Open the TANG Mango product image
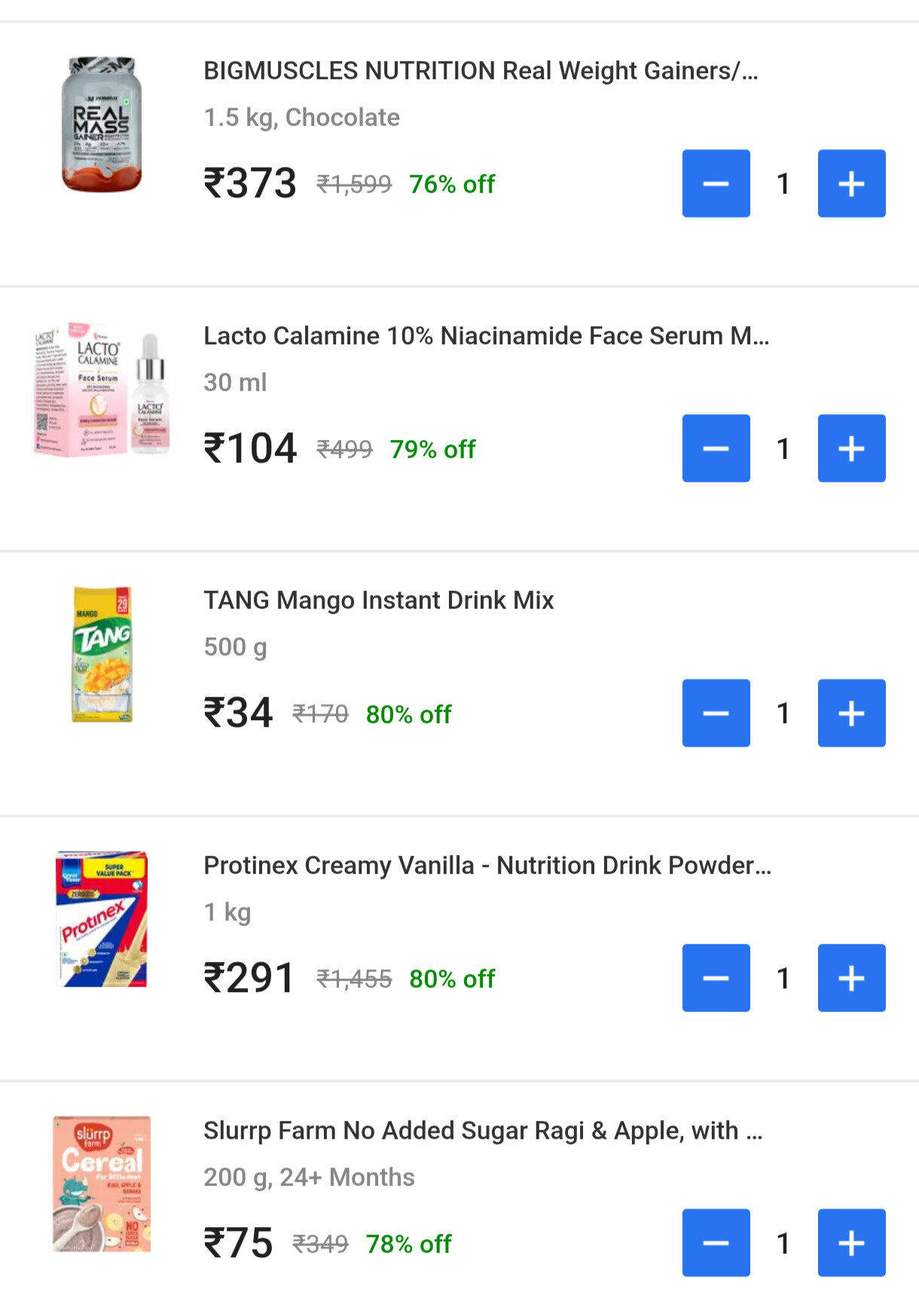The height and width of the screenshot is (1316, 919). 102,654
